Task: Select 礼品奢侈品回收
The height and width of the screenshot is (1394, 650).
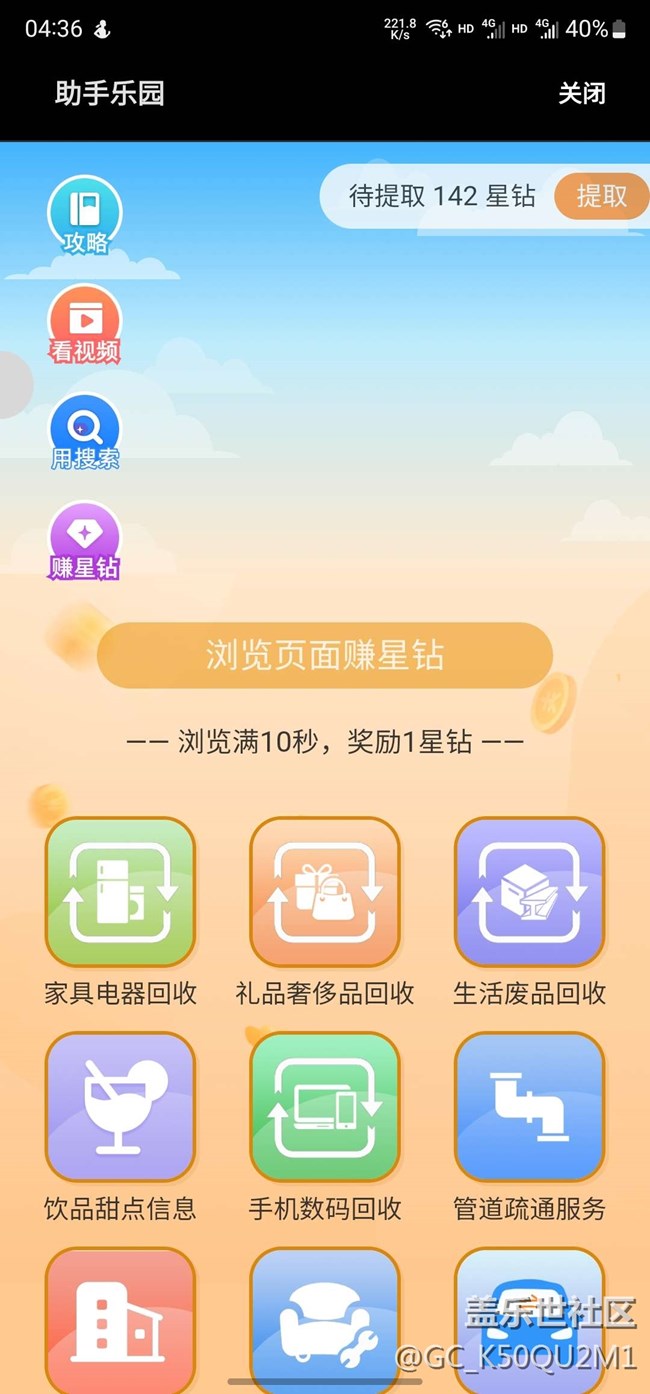Action: coord(325,892)
